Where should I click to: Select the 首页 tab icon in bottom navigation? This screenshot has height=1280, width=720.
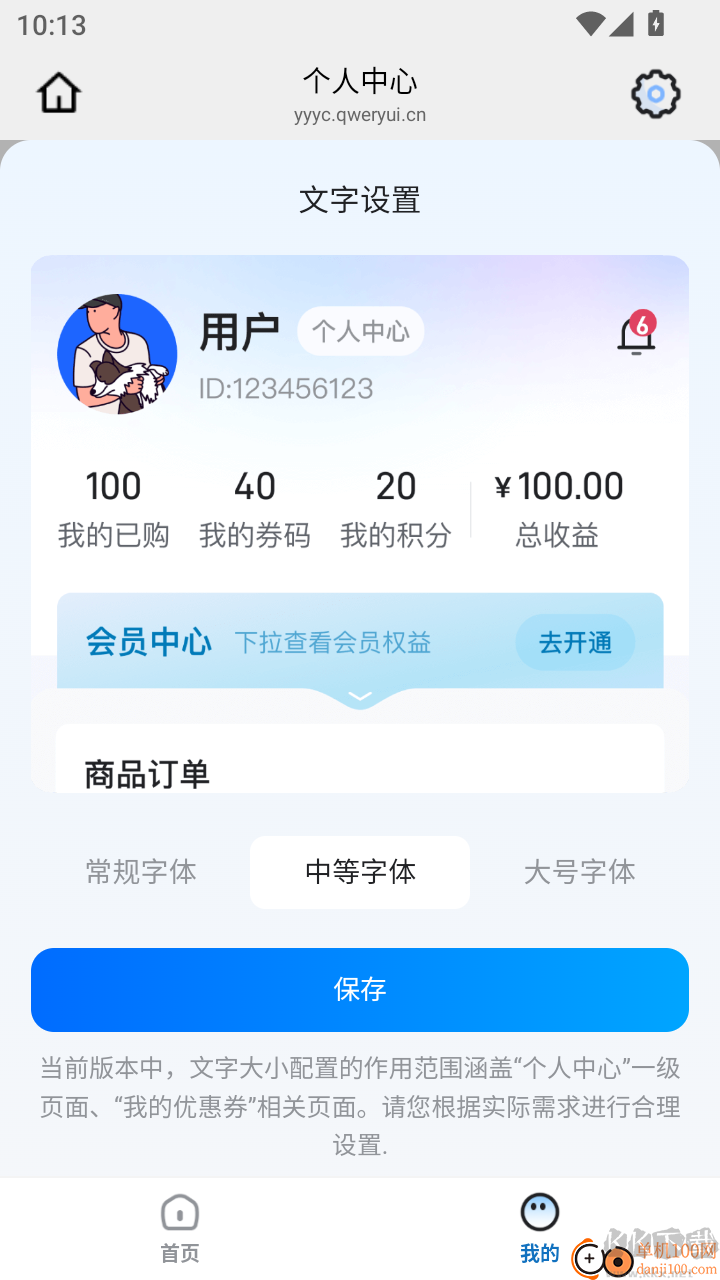point(179,1212)
